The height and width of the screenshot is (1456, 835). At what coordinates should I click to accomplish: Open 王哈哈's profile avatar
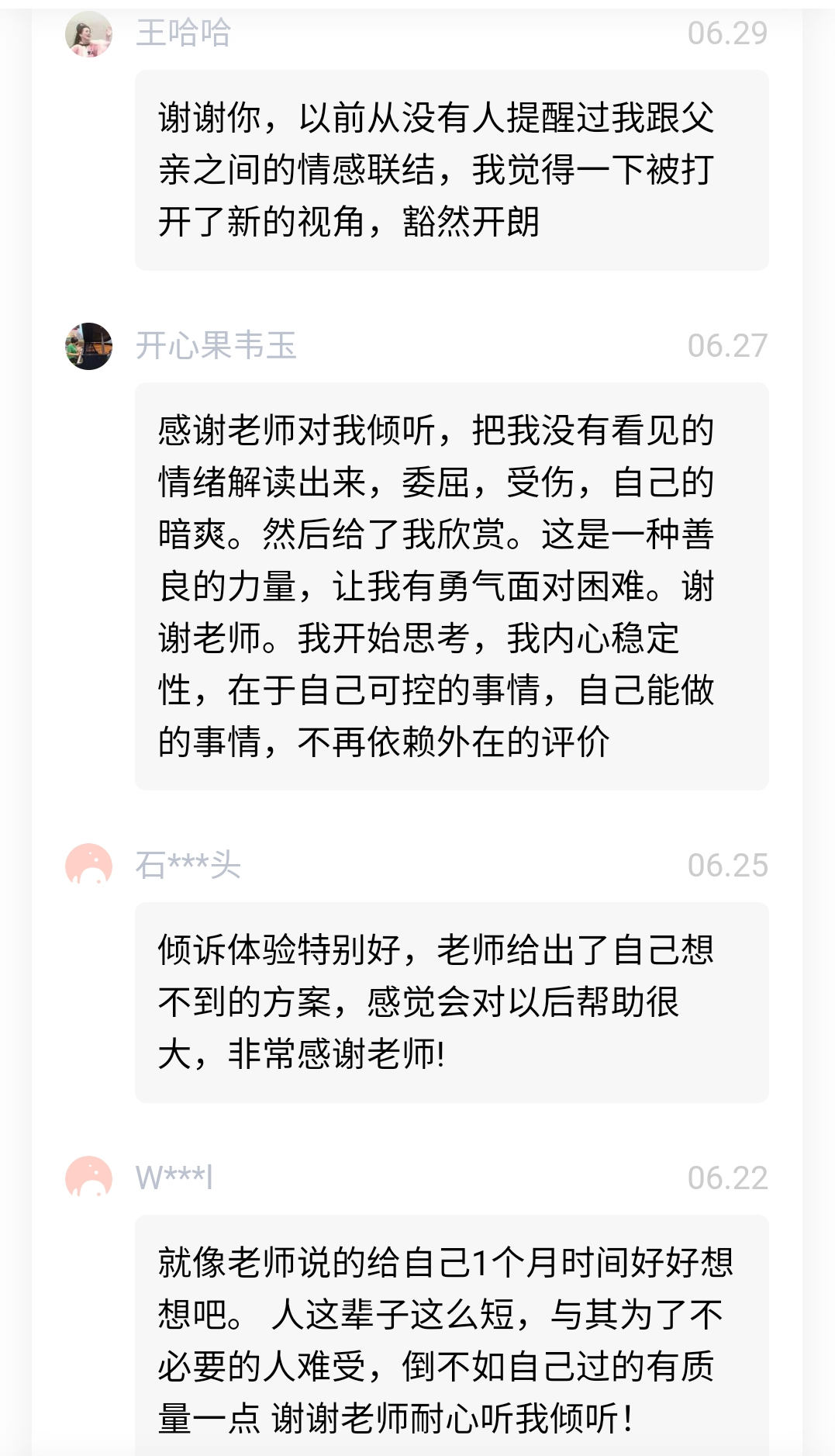coord(88,34)
